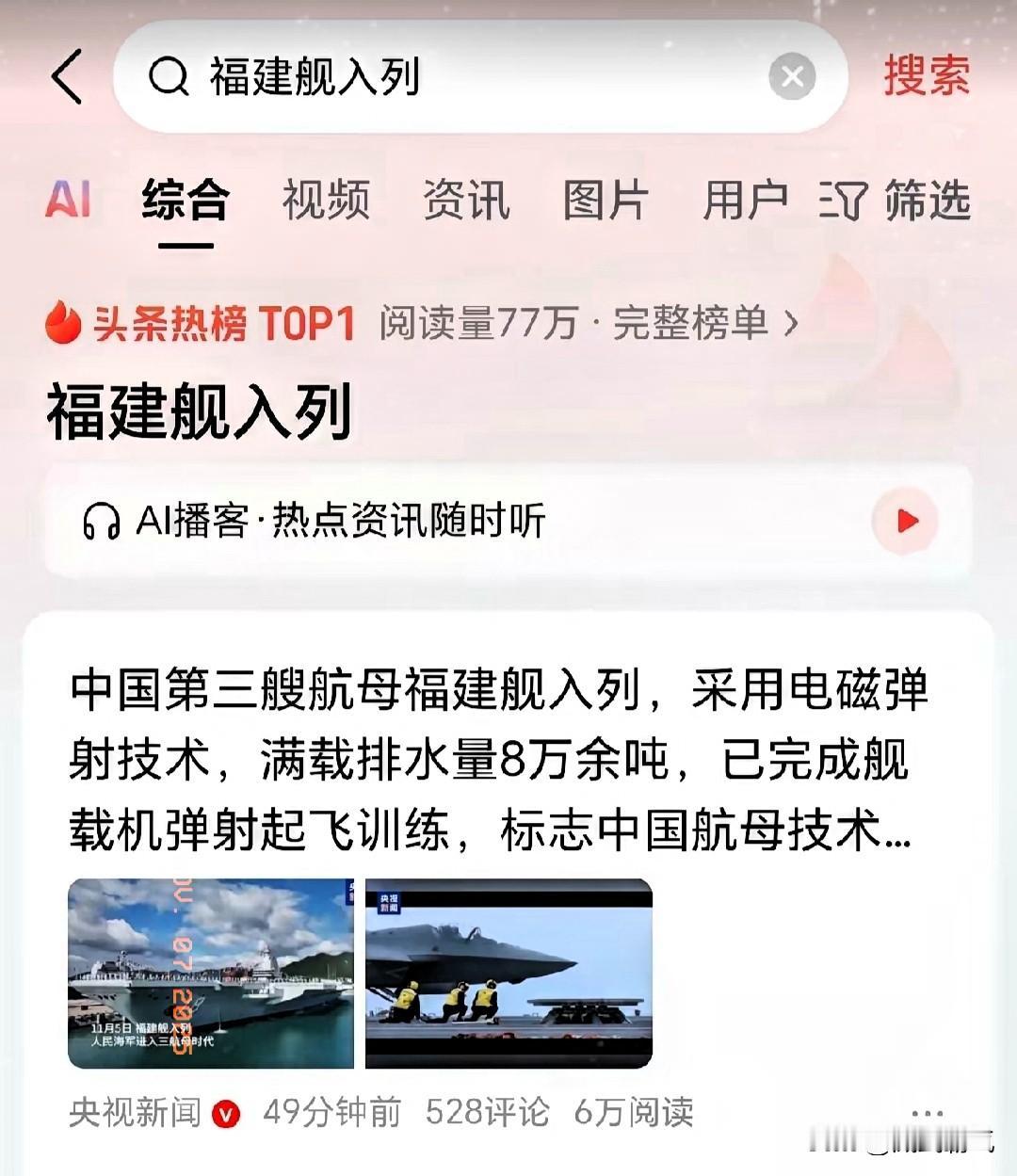1017x1176 pixels.
Task: Play the AI播客 audio with the play control
Action: pos(904,523)
